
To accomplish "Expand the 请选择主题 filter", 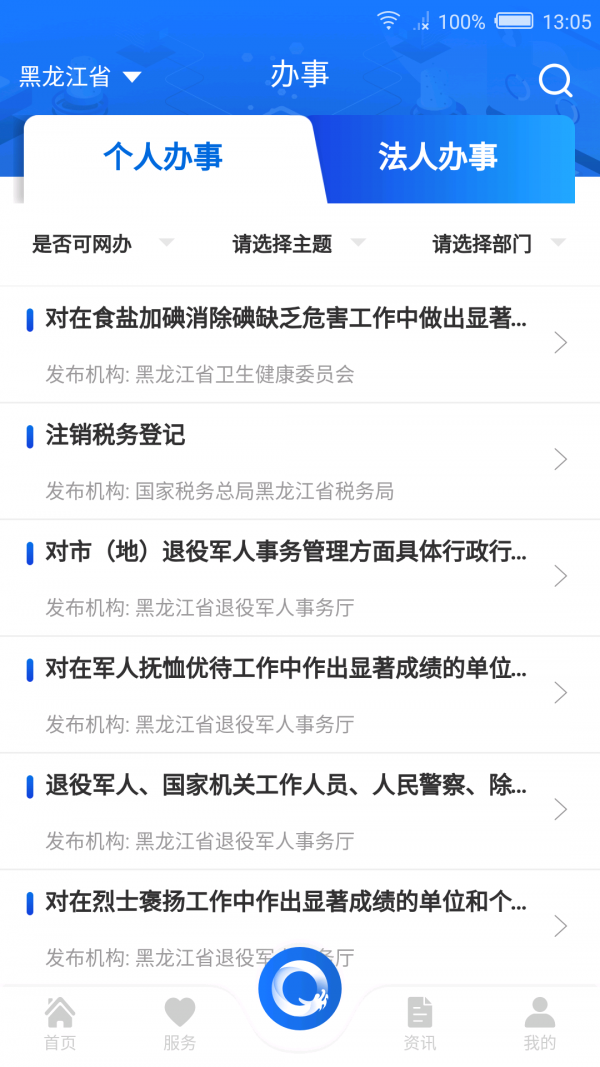I will 298,243.
